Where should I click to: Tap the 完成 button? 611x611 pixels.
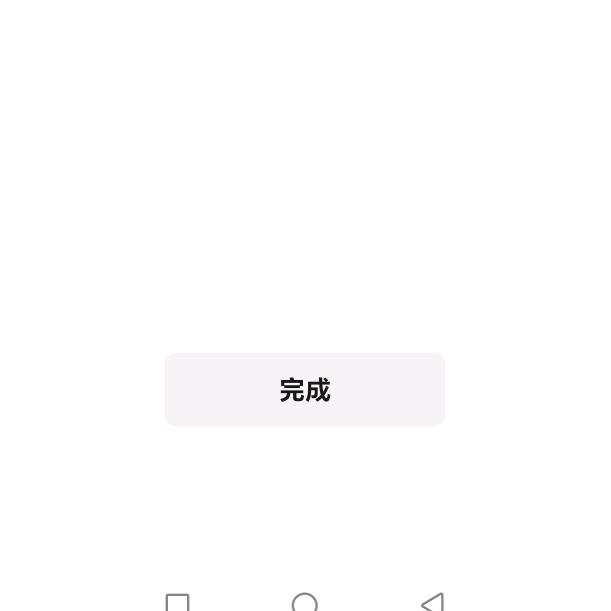coord(305,390)
